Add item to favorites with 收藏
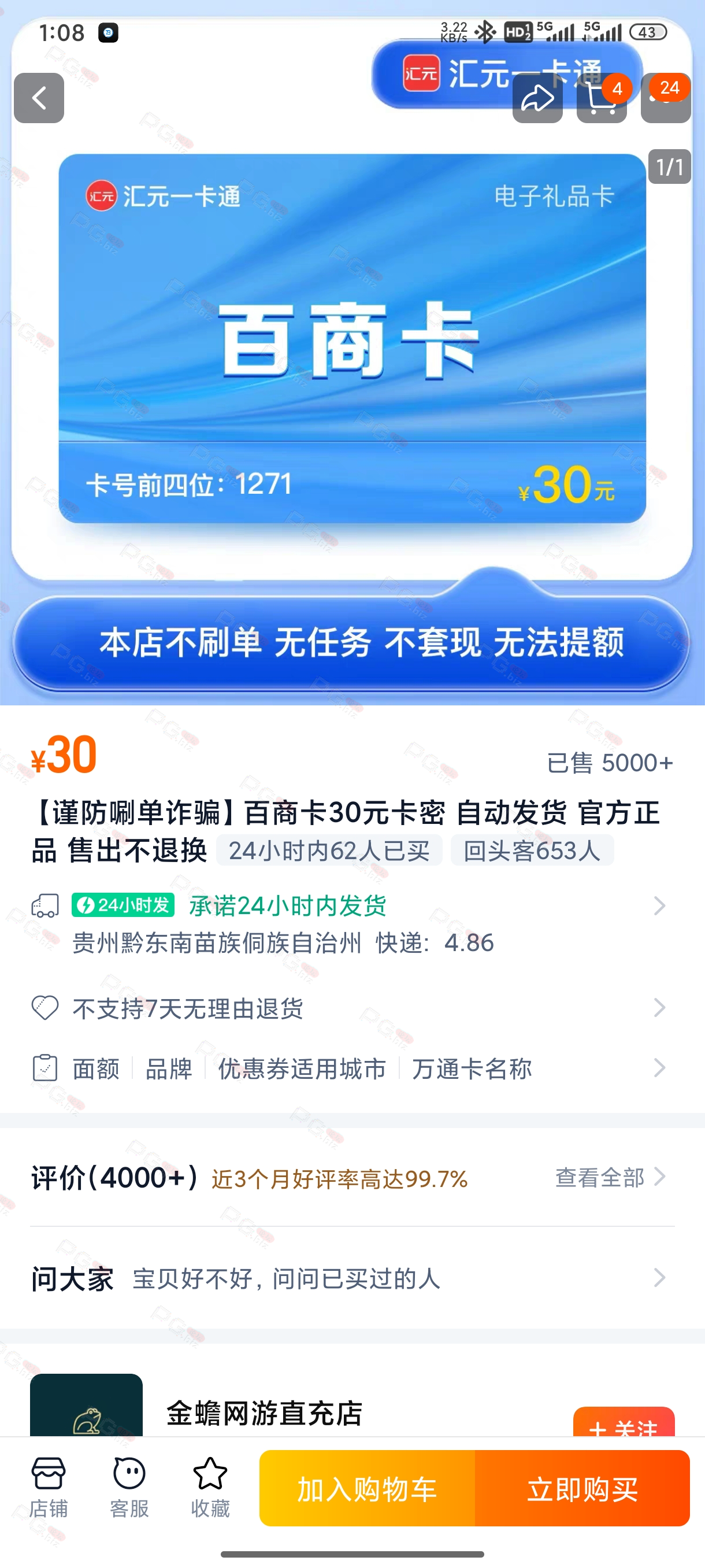This screenshot has height=1568, width=705. tap(210, 1488)
